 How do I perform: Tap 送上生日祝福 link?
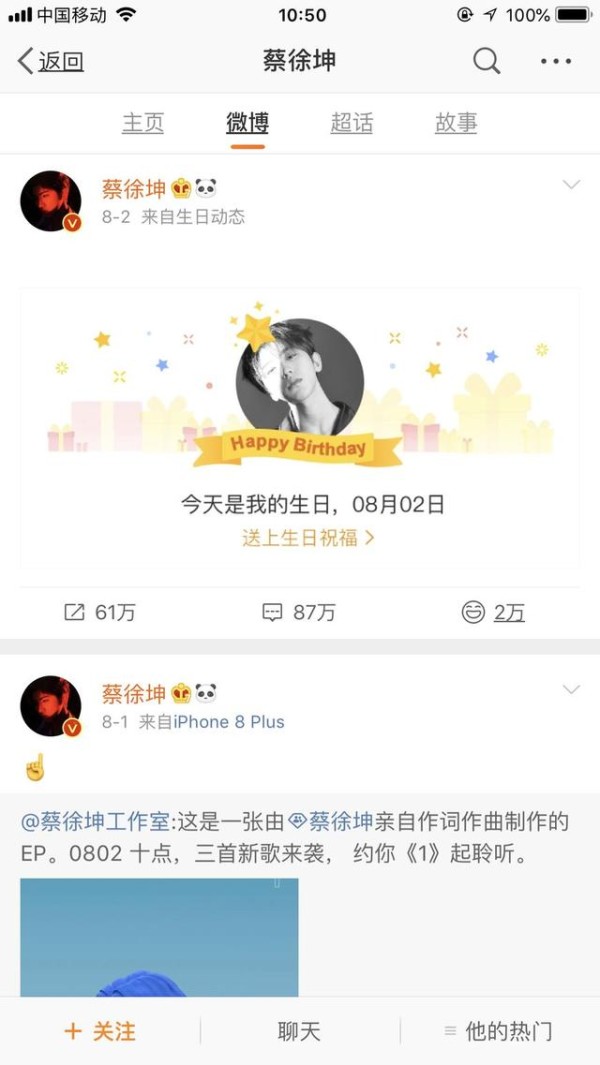(x=308, y=537)
